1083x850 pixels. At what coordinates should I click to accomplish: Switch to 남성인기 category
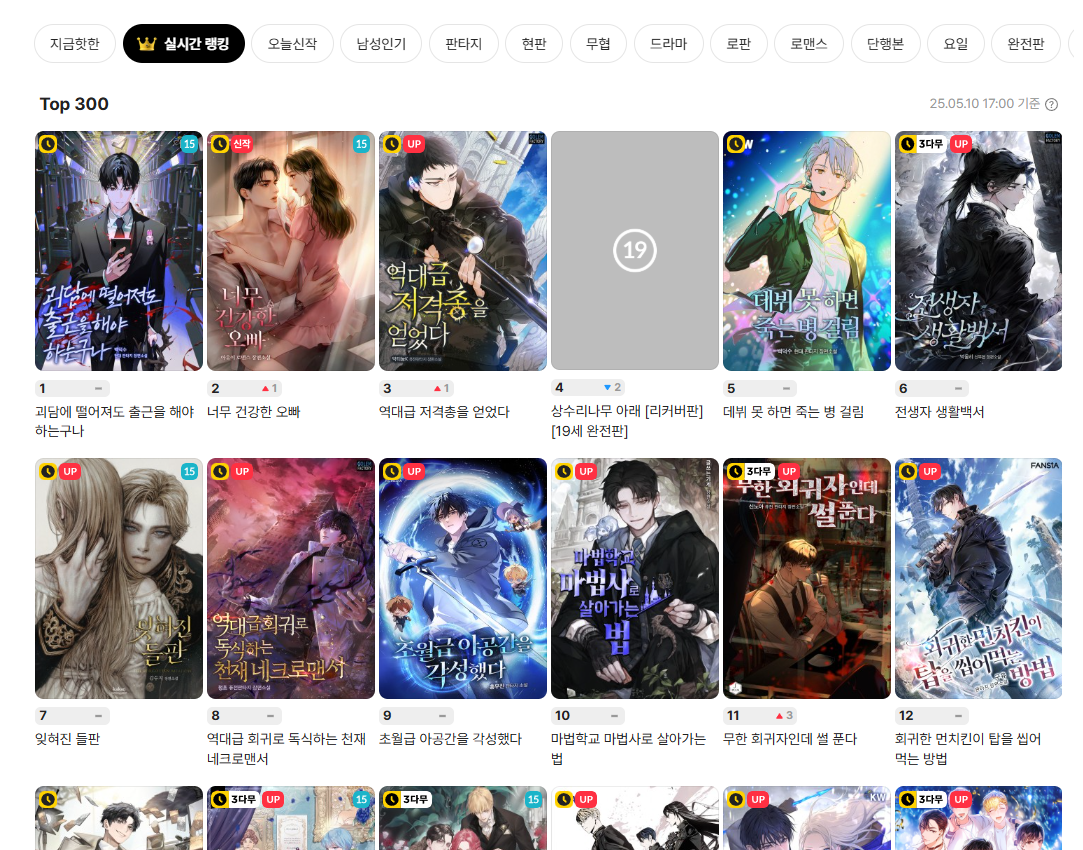(x=373, y=44)
